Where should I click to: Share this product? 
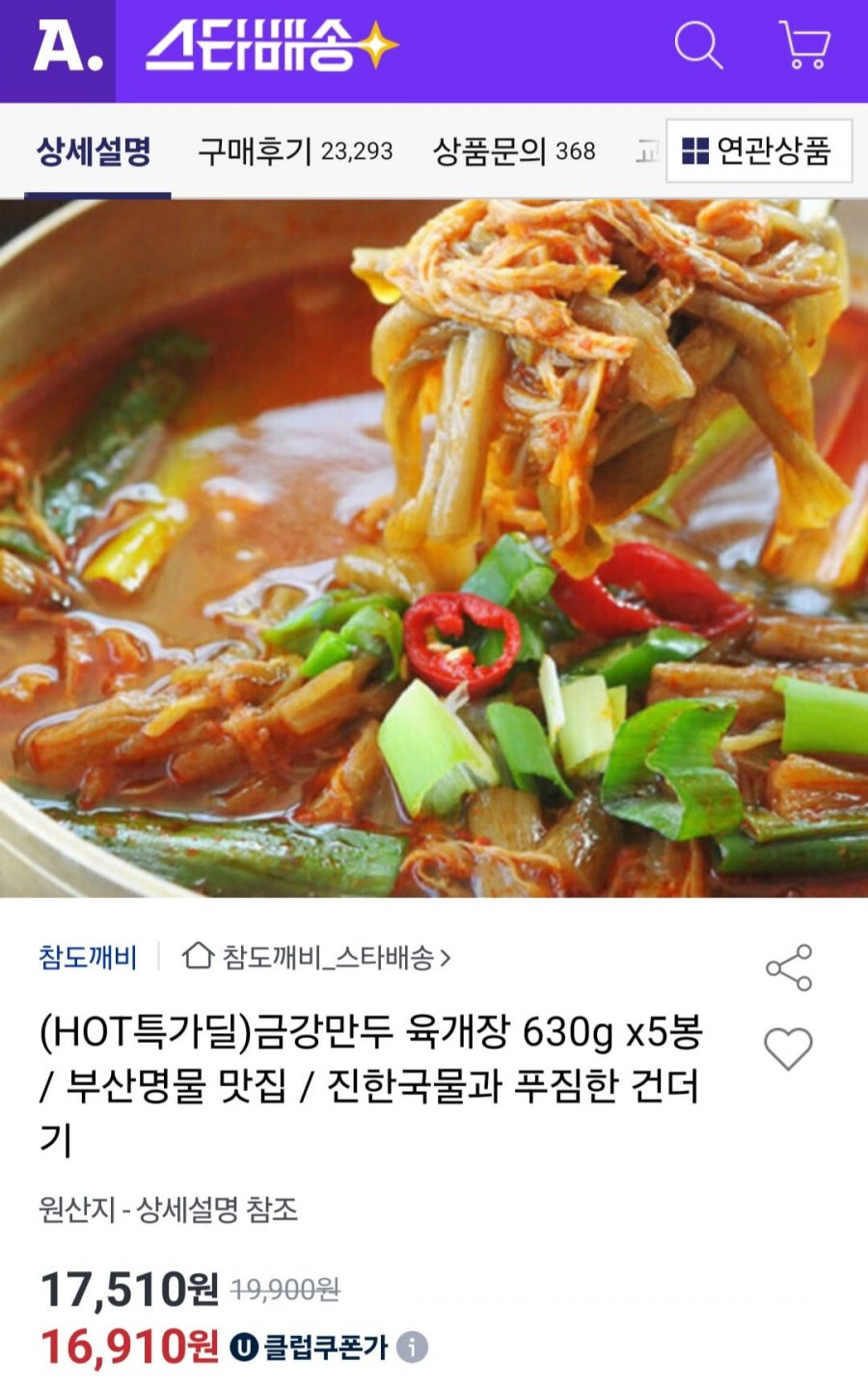point(788,967)
